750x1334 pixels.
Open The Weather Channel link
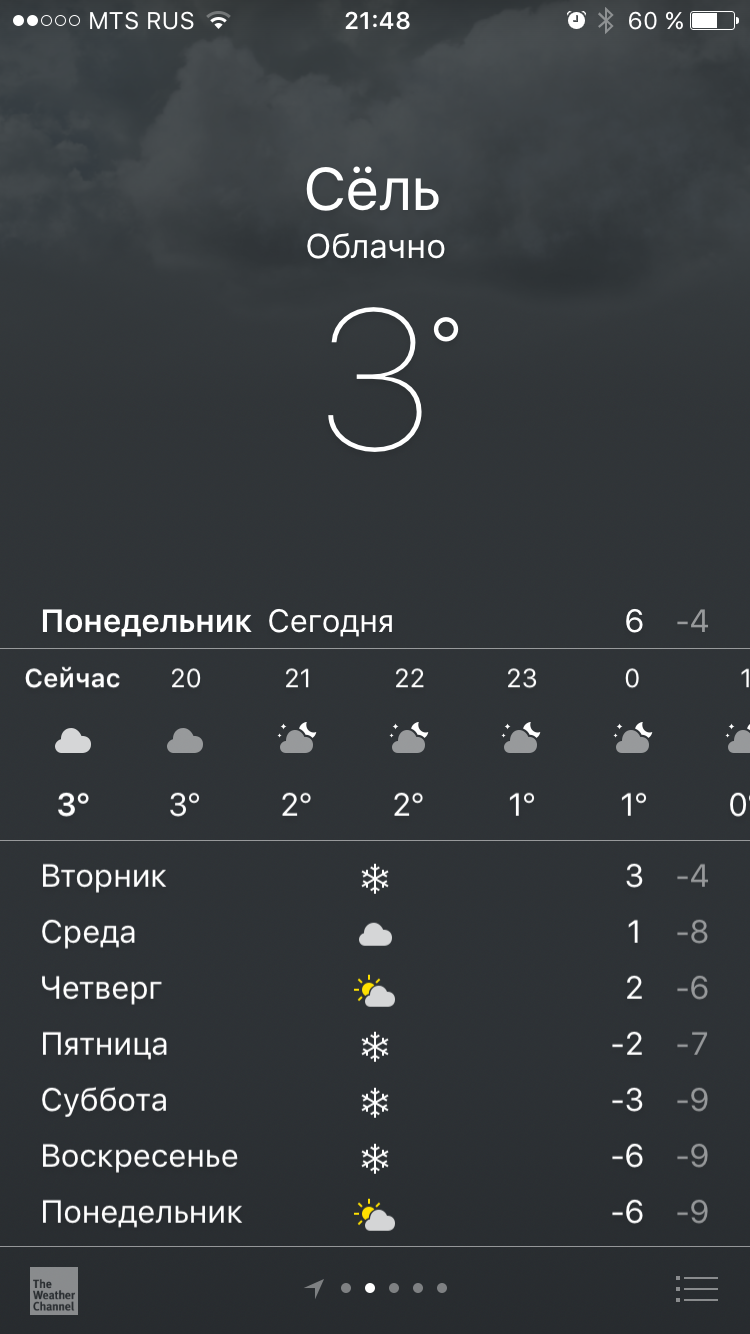tap(54, 1291)
